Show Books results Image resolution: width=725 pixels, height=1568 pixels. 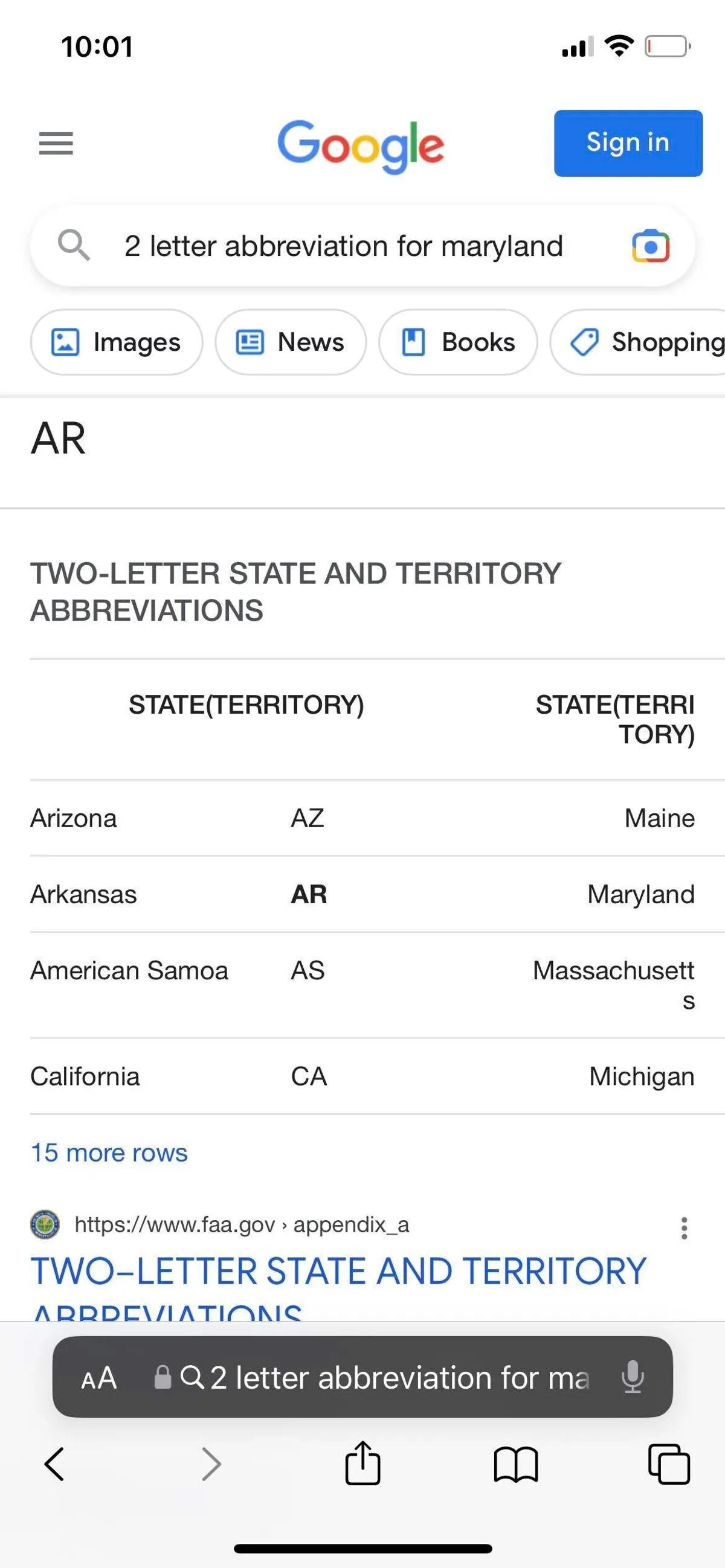click(458, 342)
